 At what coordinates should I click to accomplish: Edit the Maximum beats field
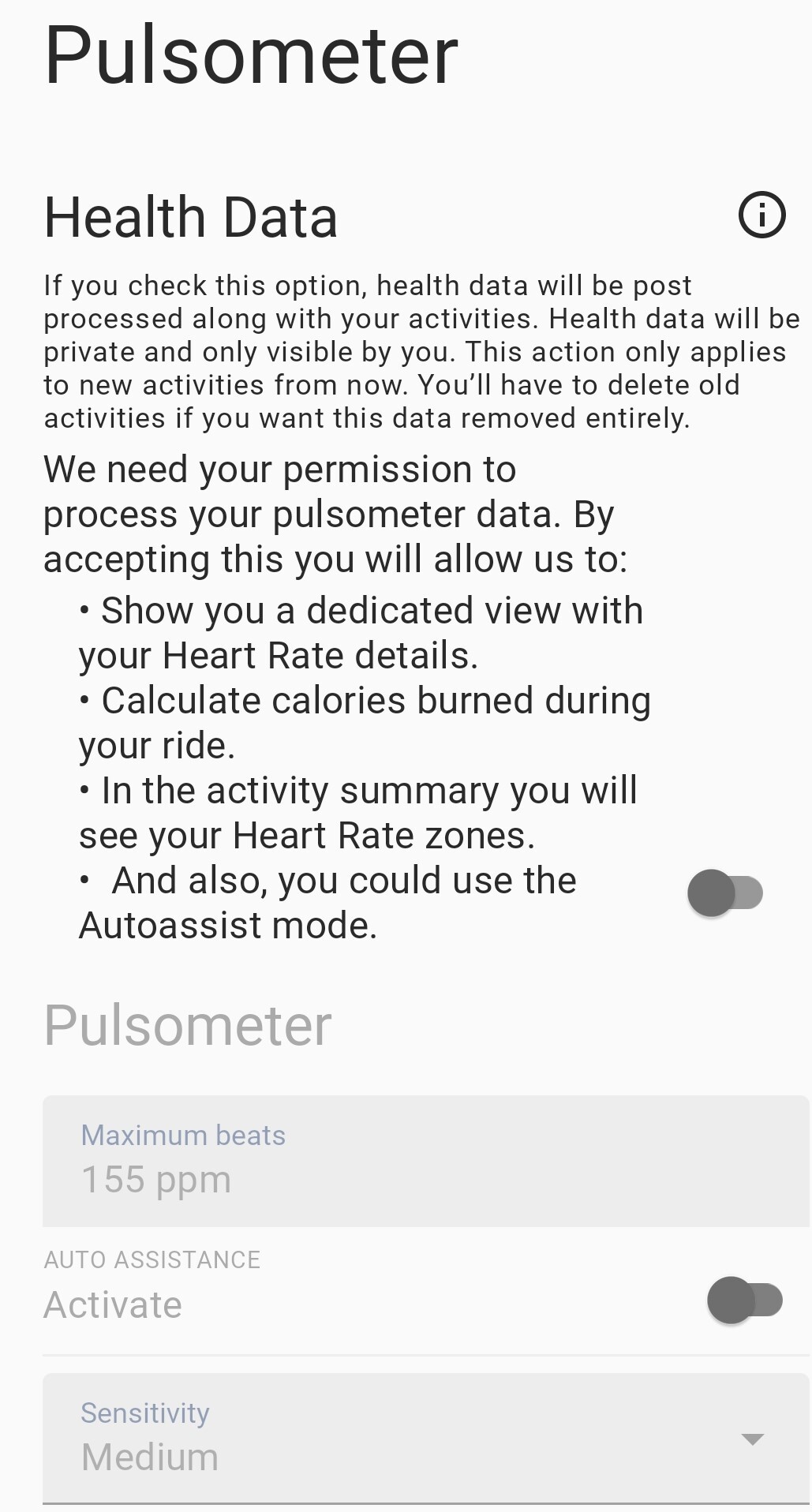click(426, 1160)
